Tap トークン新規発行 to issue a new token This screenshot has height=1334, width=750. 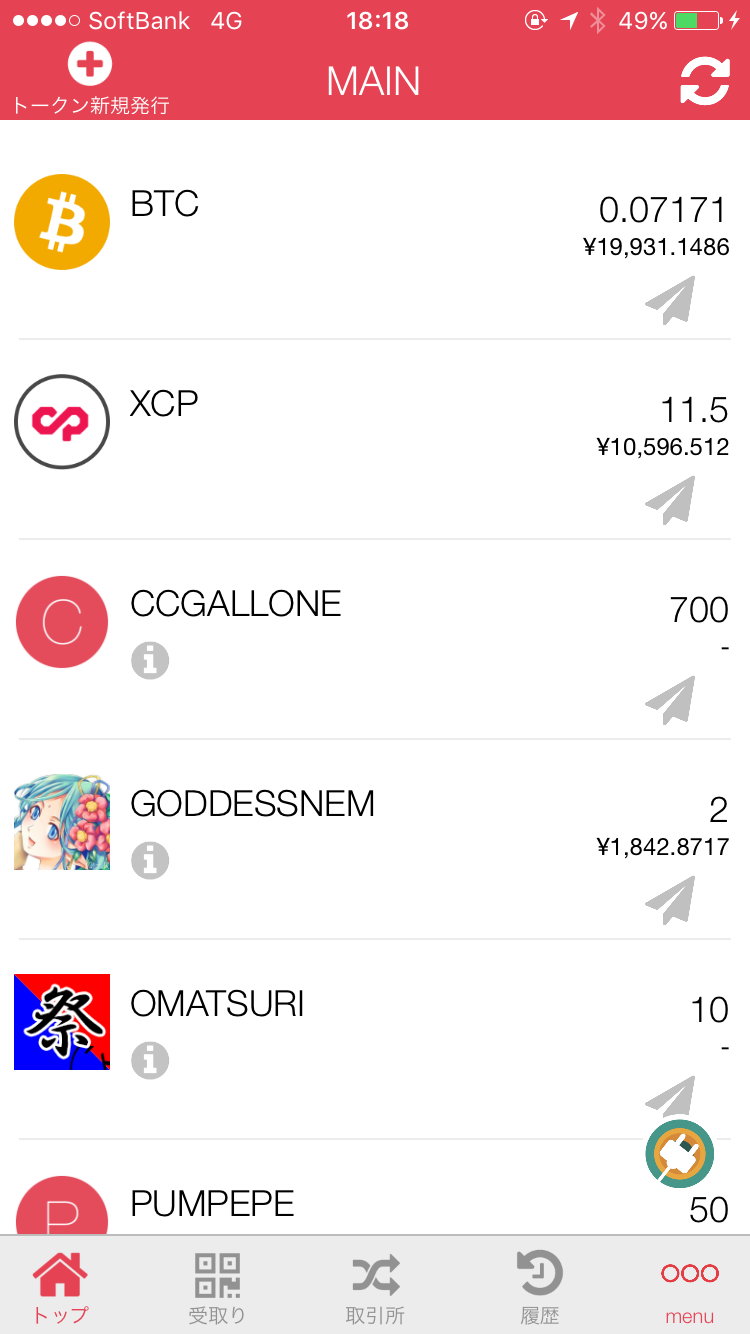[90, 81]
